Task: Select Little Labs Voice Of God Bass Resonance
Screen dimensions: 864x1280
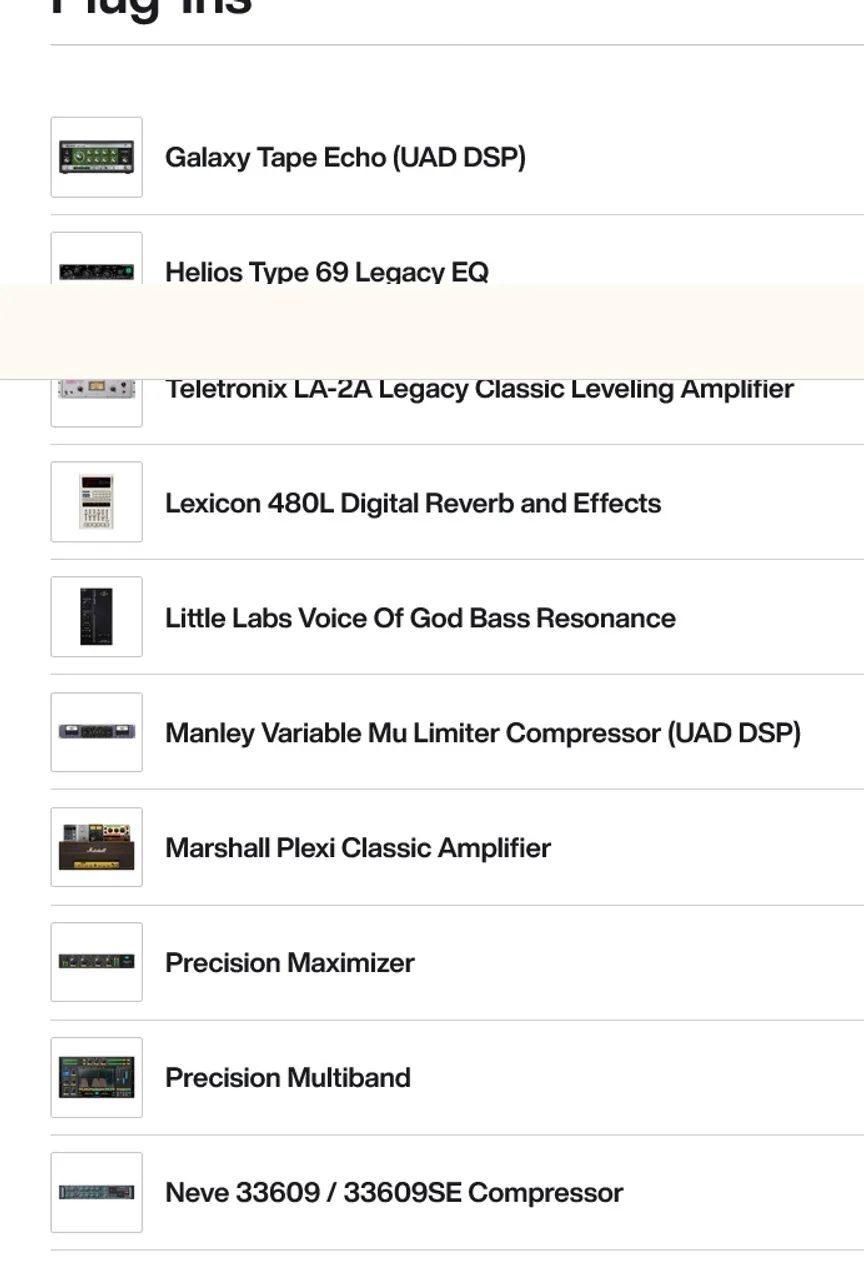Action: (x=420, y=618)
